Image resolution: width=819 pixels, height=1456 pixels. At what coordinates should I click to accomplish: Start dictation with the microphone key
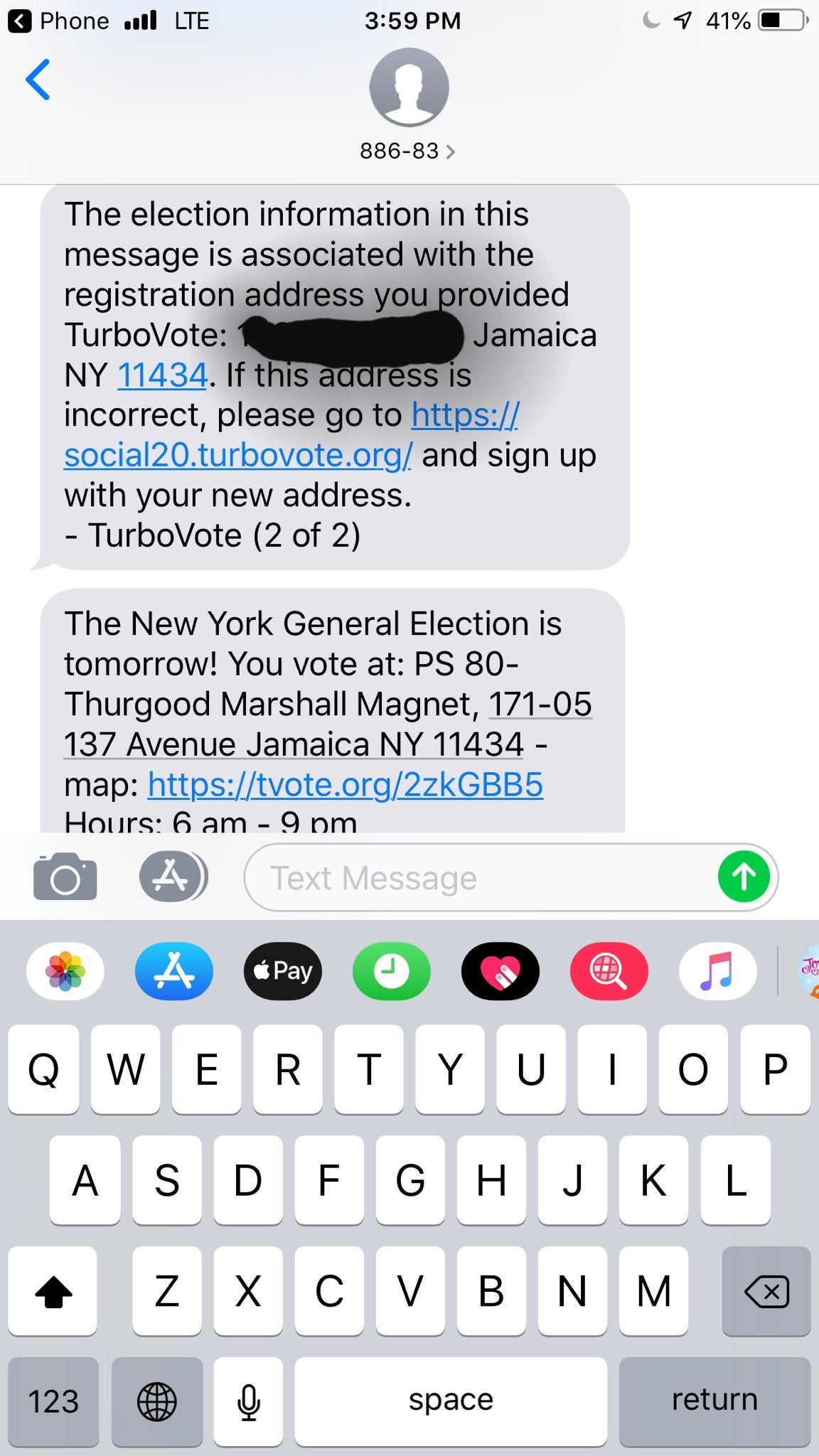248,1401
